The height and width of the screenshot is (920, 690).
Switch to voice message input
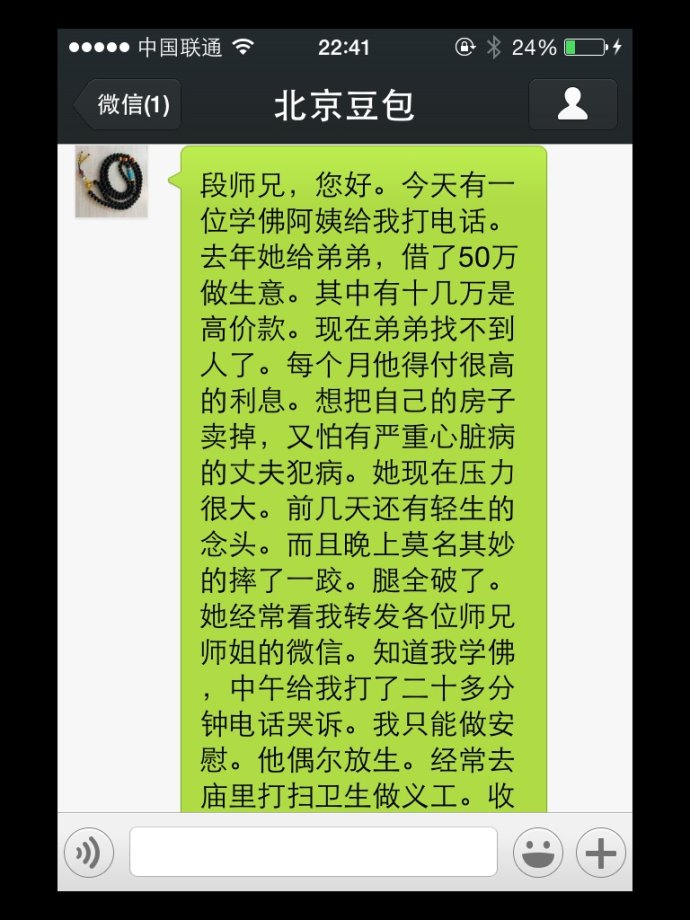coord(89,853)
